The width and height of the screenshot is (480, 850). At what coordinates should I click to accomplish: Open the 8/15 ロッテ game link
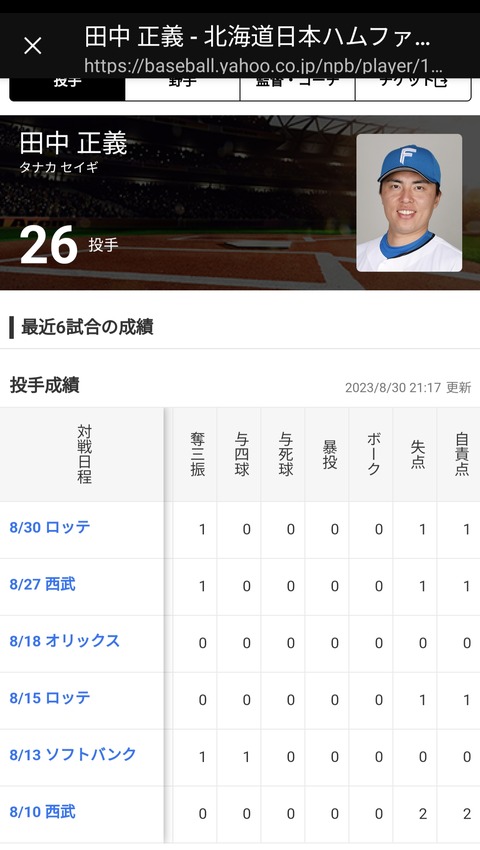[x=50, y=698]
